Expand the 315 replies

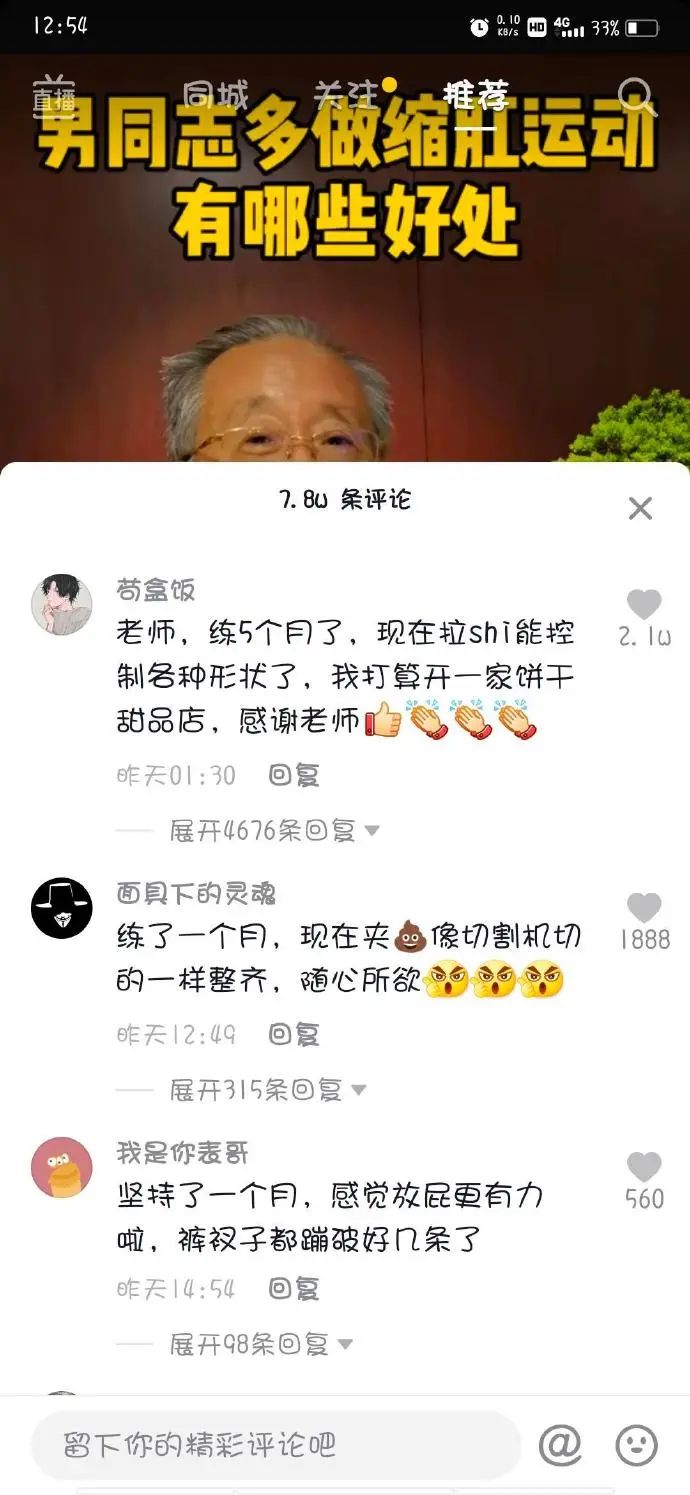(x=267, y=1089)
